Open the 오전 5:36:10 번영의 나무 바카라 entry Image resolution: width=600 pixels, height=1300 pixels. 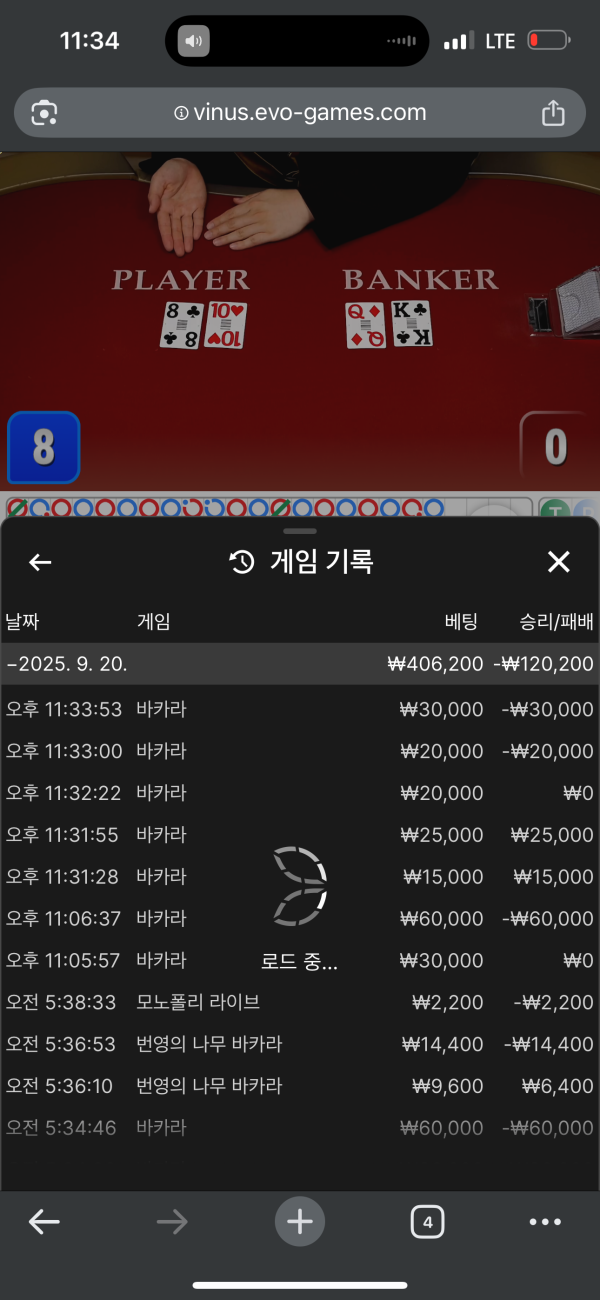tap(300, 1086)
